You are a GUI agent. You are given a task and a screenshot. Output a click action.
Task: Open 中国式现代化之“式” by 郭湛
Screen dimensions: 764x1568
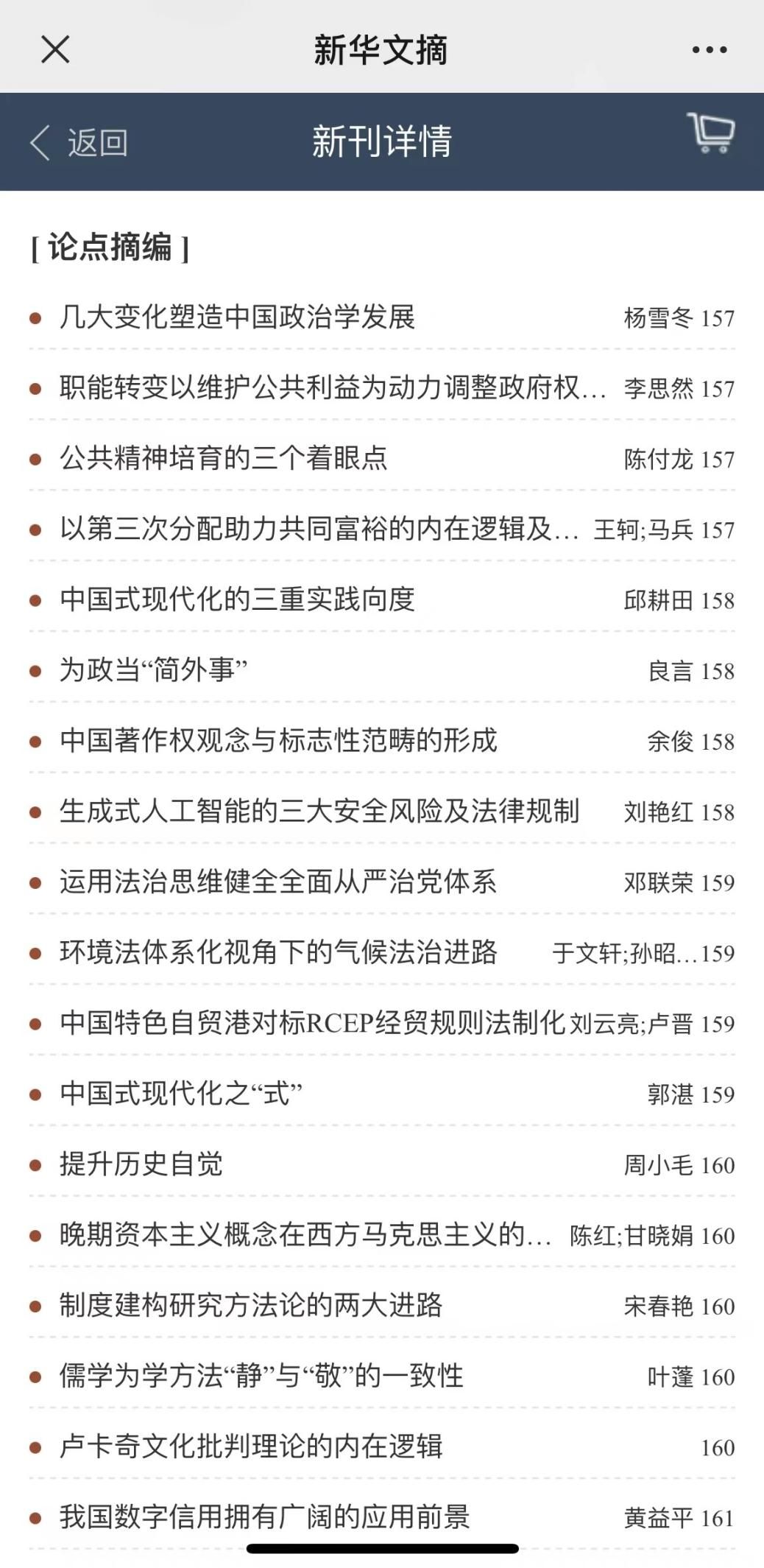click(181, 1094)
